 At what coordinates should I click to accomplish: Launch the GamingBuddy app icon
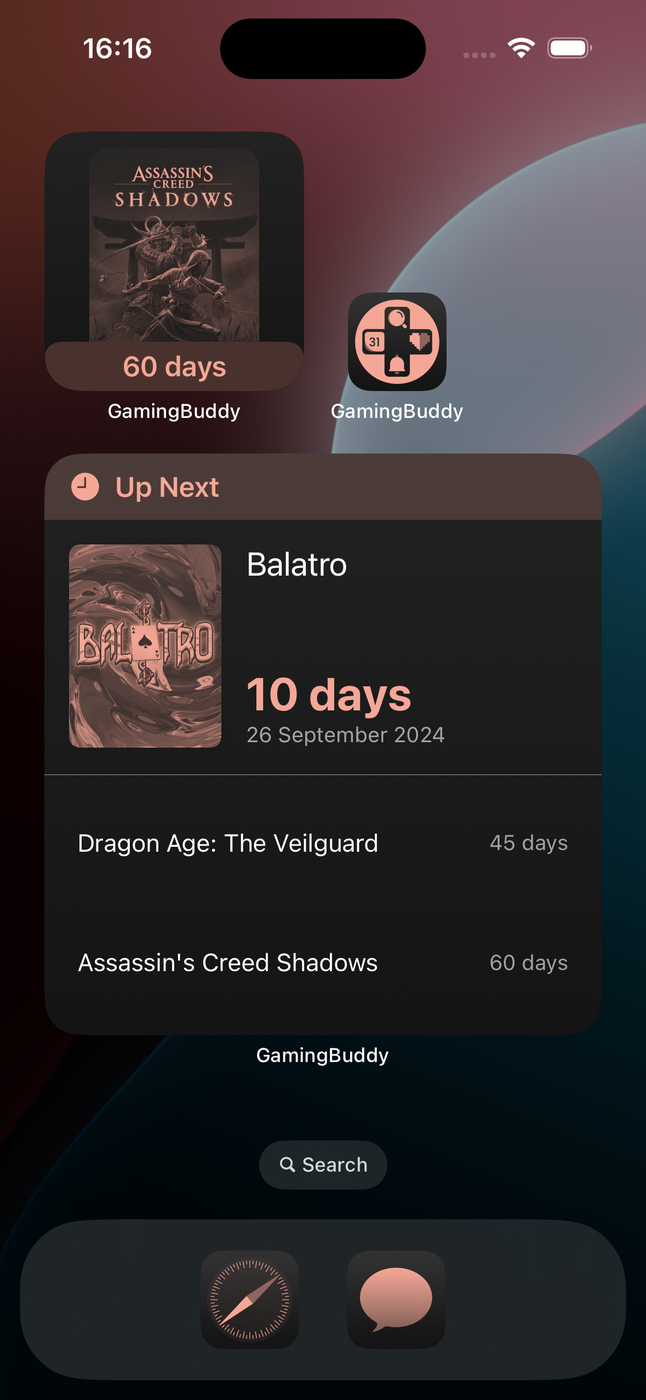pos(397,342)
